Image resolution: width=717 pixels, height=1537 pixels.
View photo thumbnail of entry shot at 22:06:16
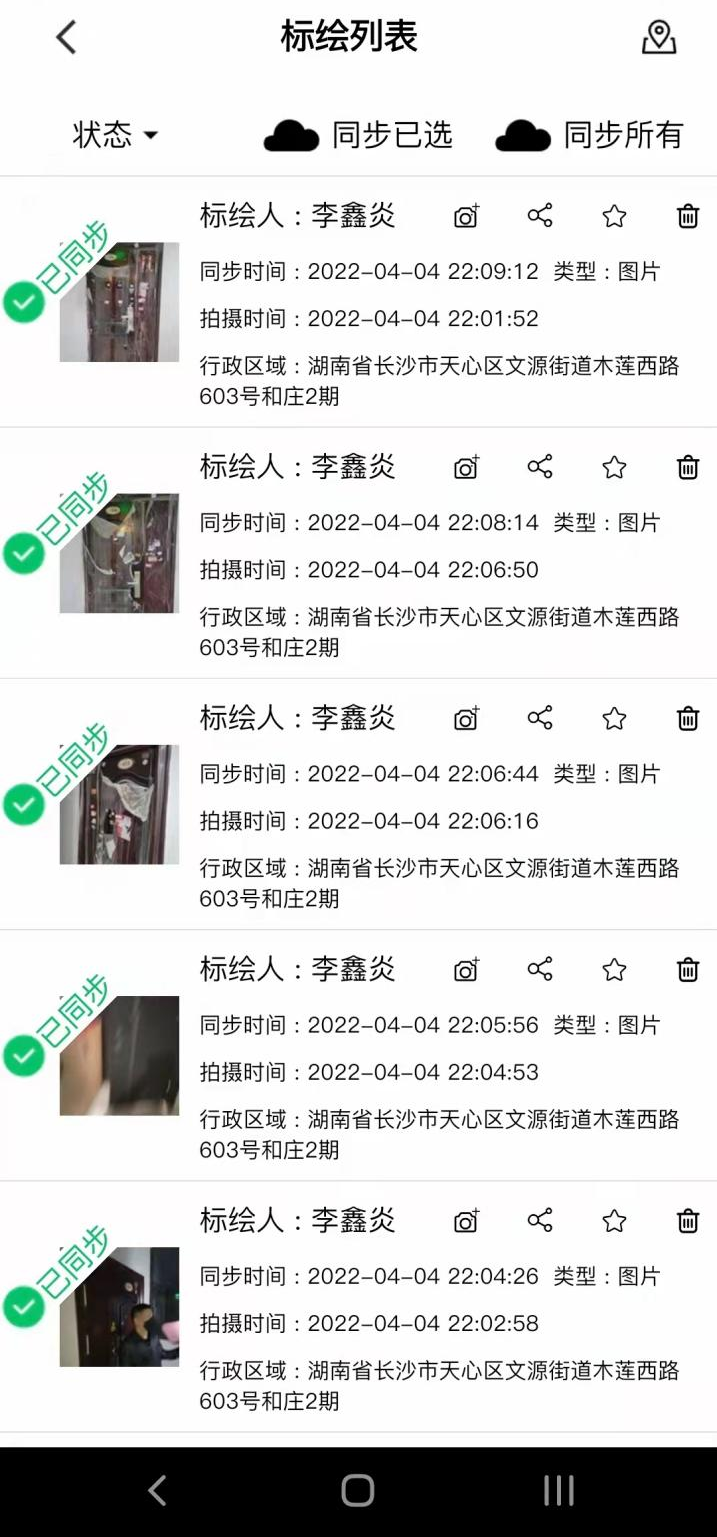coord(119,804)
